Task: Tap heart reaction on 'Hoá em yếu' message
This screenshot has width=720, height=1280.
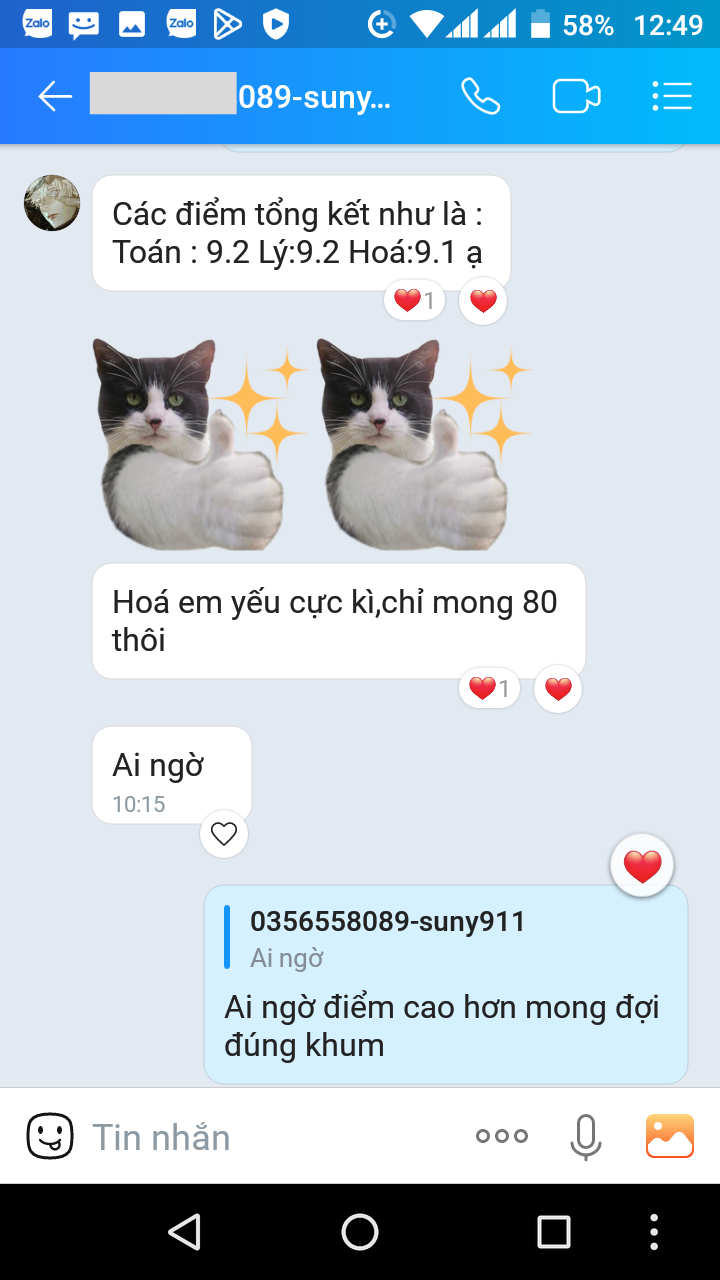Action: pyautogui.click(x=558, y=689)
